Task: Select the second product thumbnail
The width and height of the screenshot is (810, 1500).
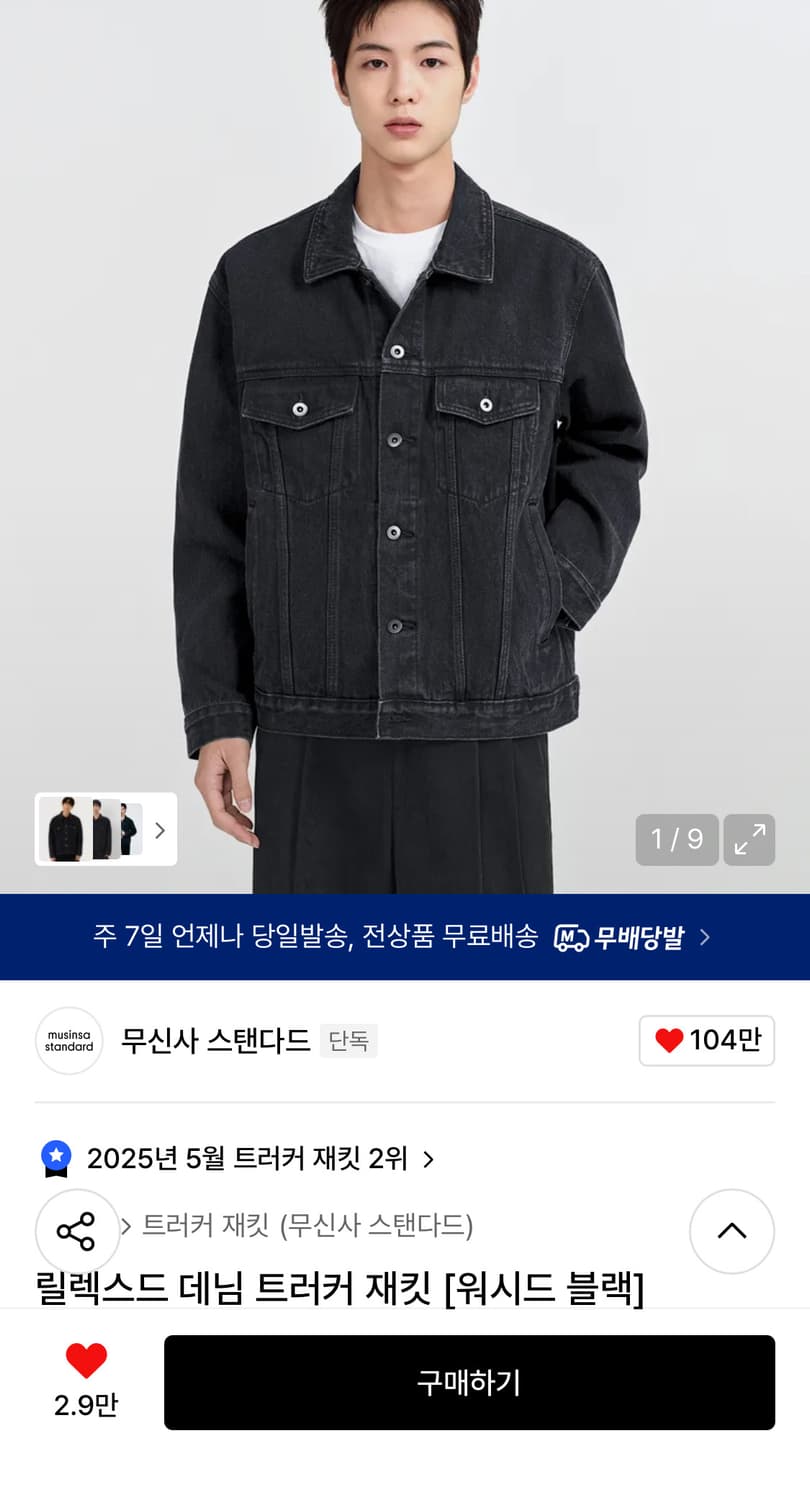Action: [99, 829]
